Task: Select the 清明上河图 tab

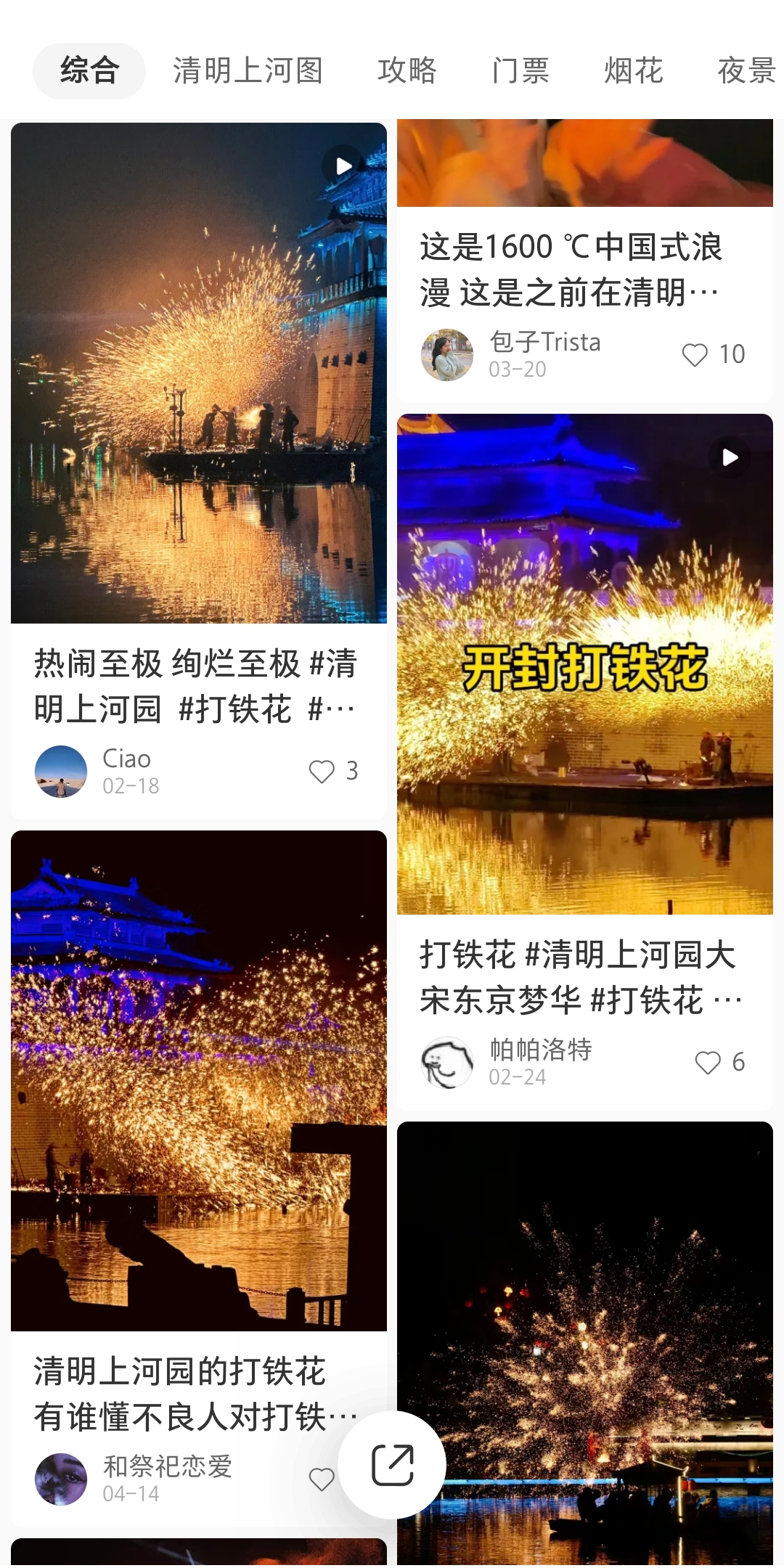Action: pos(248,71)
